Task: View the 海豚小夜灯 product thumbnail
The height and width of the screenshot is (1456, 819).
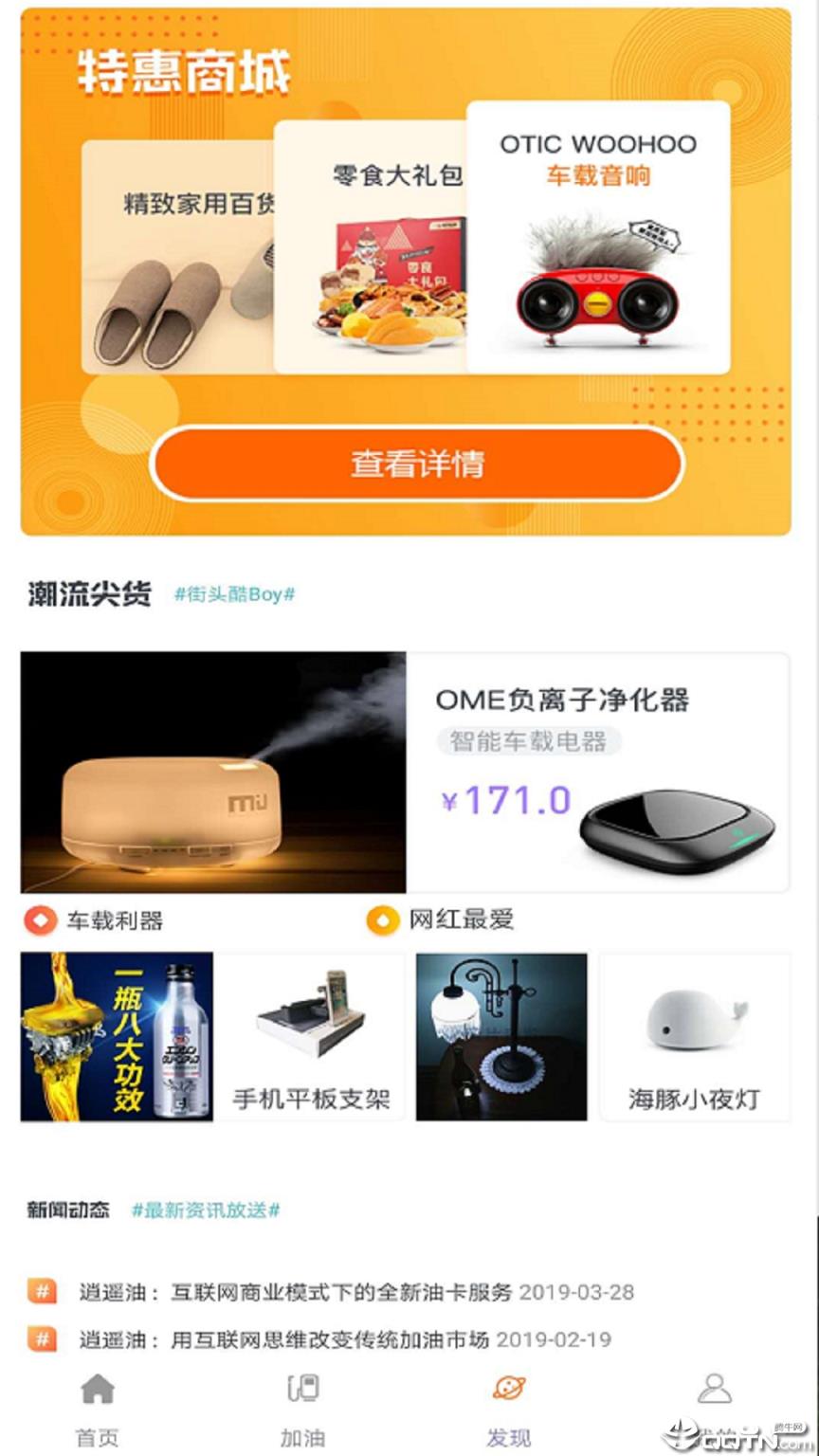Action: (x=695, y=1036)
